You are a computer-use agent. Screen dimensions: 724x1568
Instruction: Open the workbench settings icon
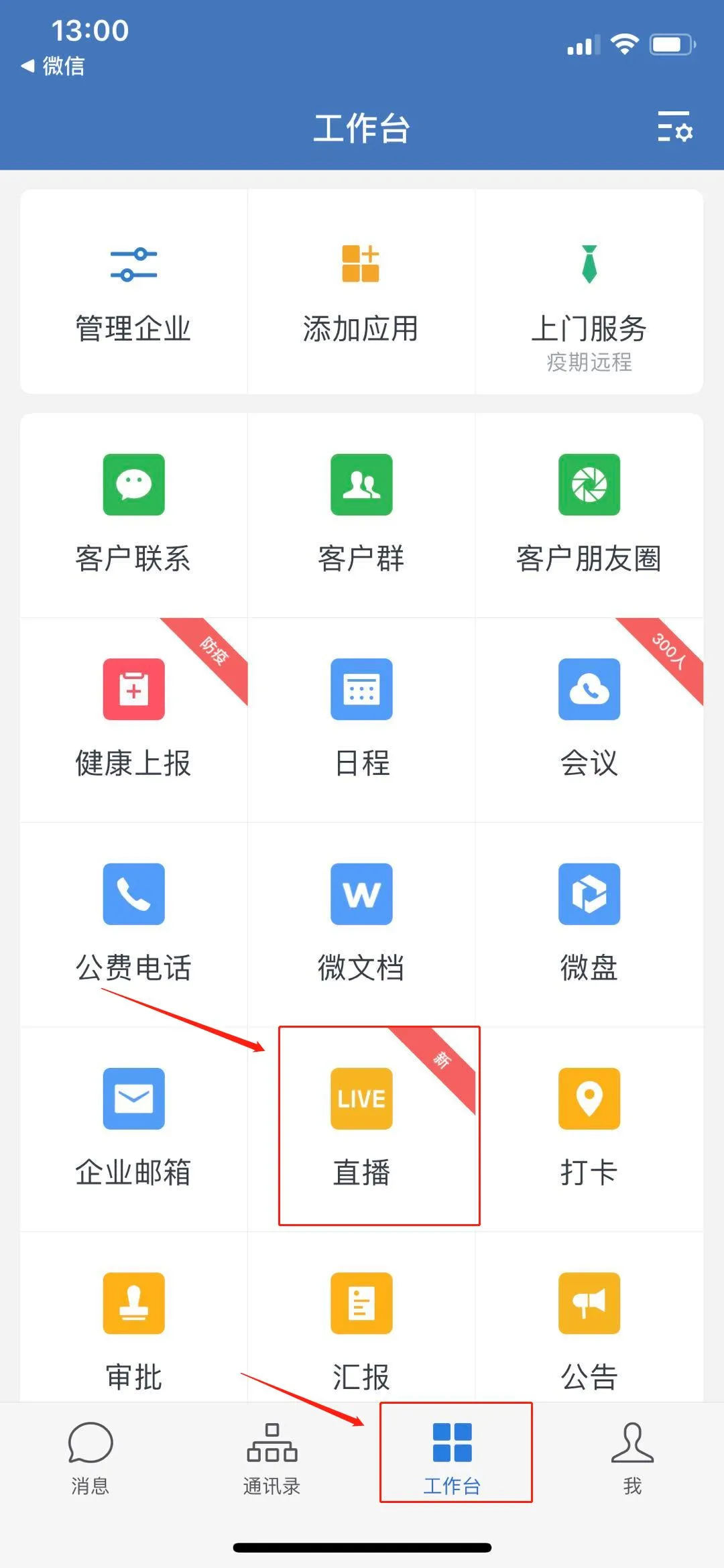point(674,127)
